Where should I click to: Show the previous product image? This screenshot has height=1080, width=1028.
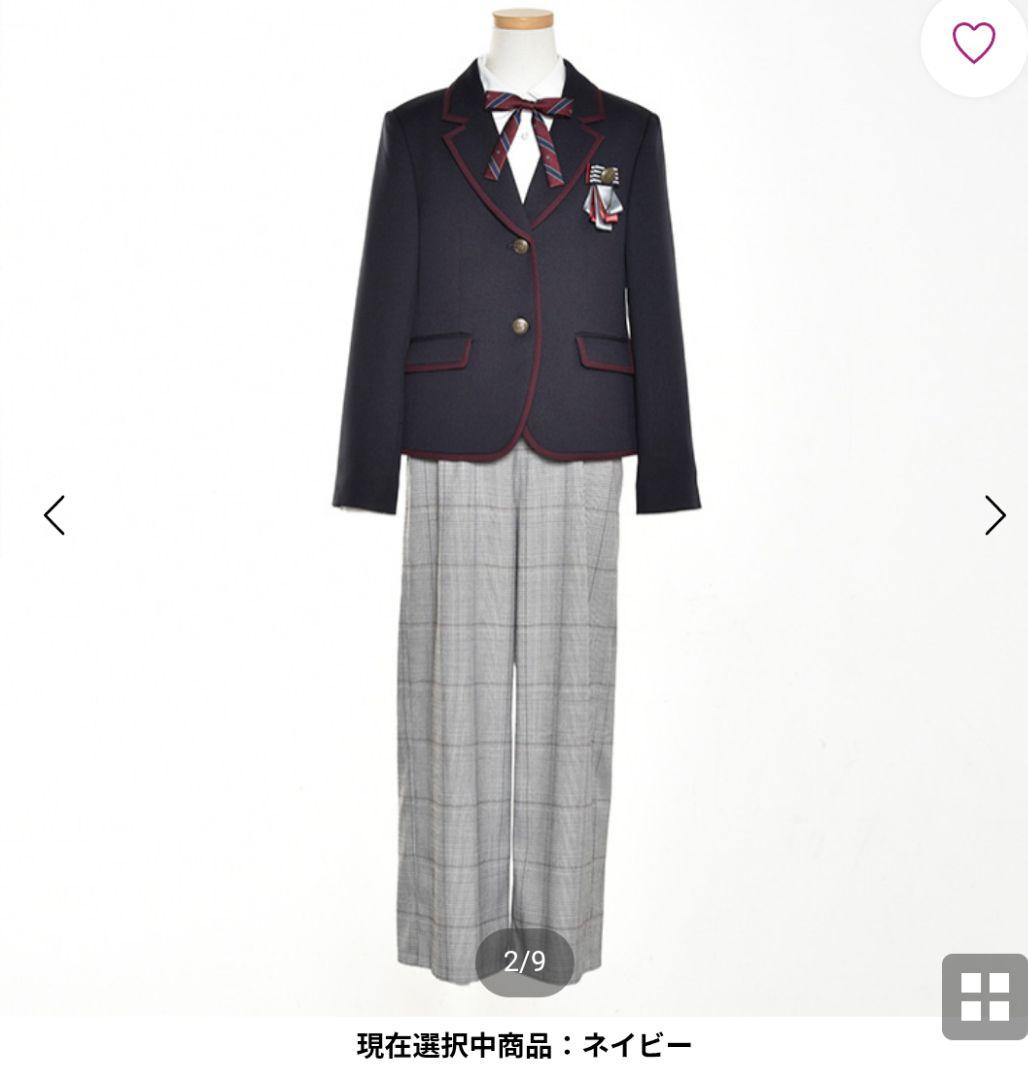tap(54, 515)
